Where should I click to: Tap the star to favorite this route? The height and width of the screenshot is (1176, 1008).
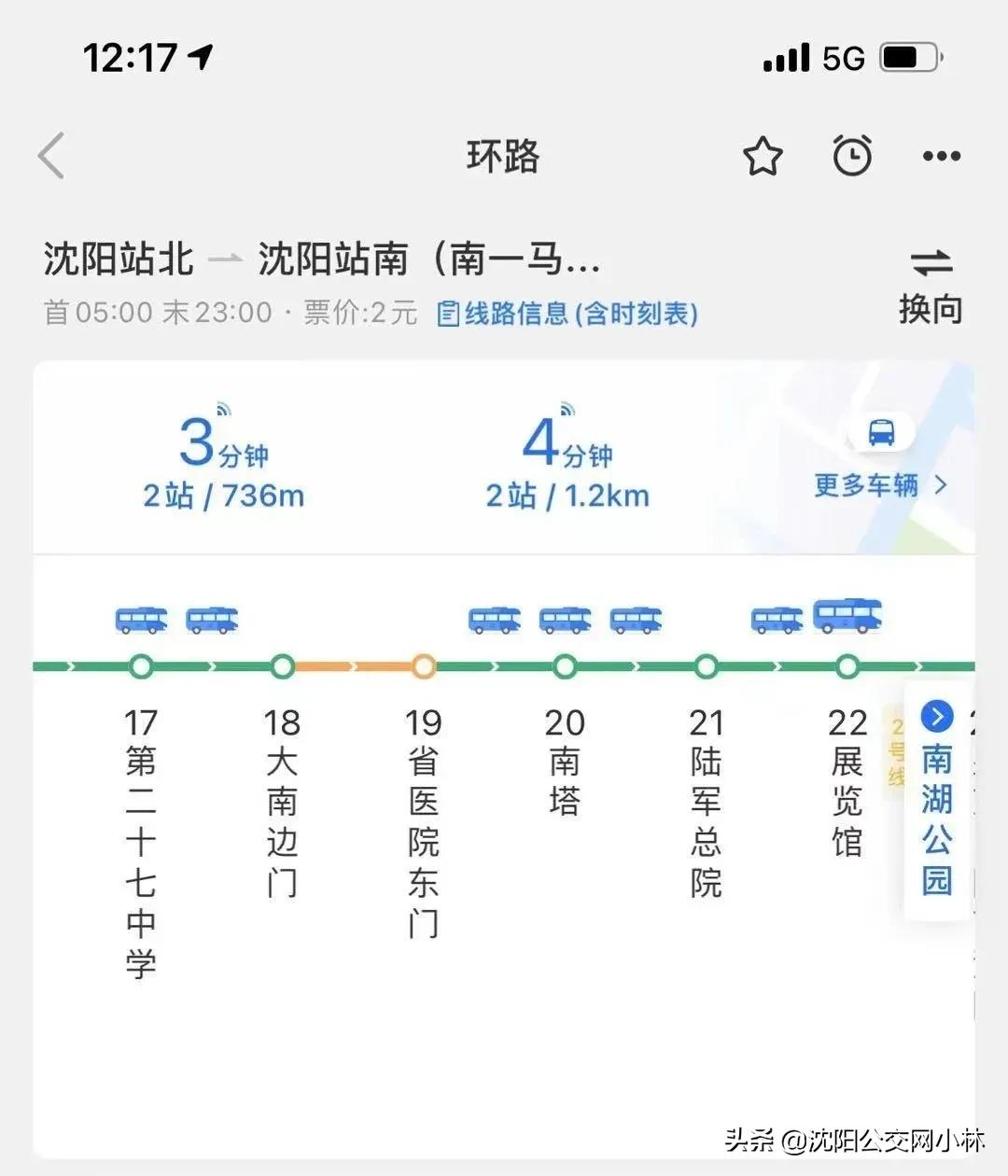click(x=762, y=156)
